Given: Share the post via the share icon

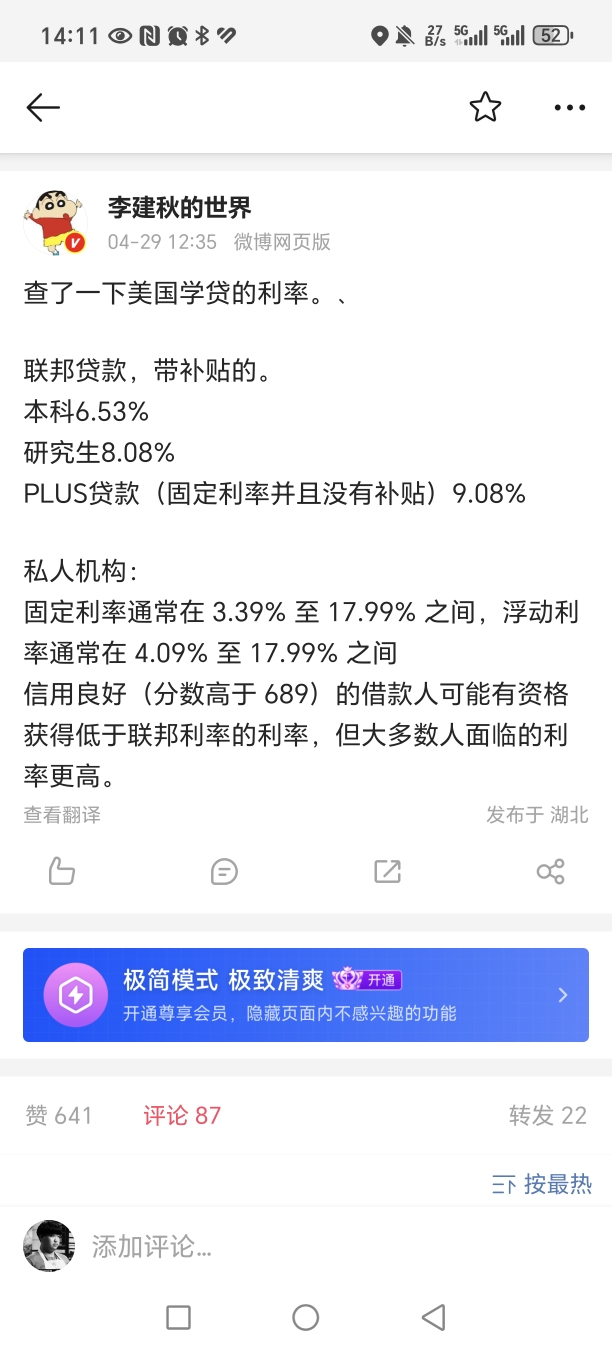Looking at the screenshot, I should click(x=550, y=871).
